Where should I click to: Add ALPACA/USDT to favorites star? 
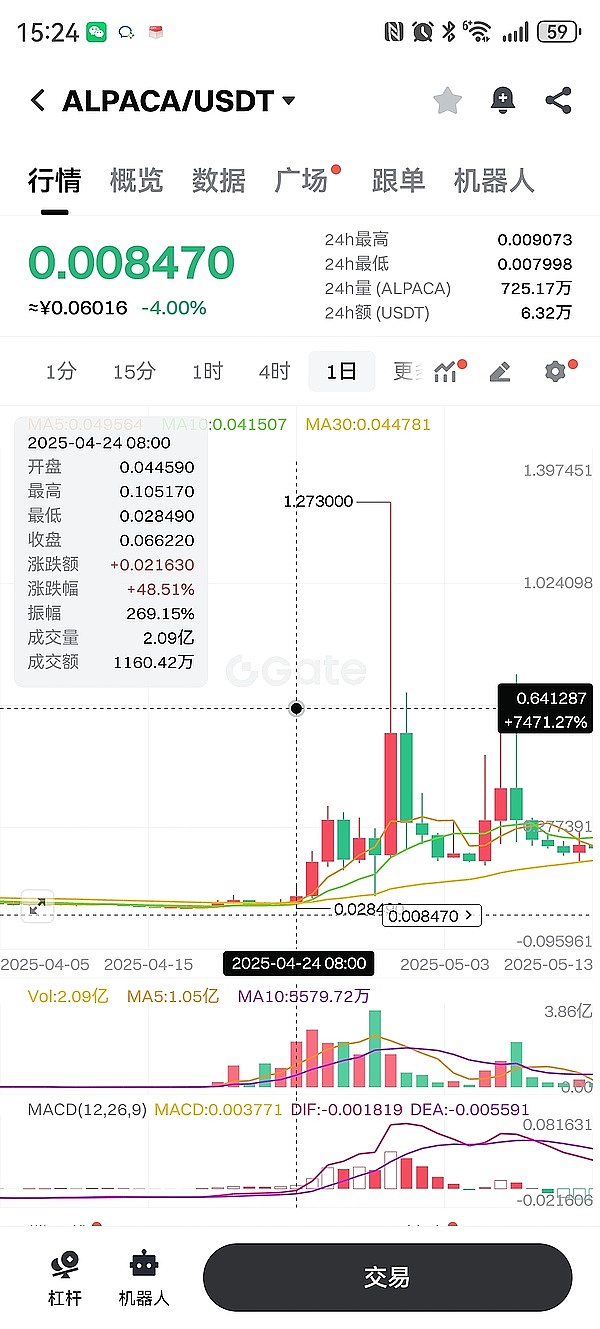[447, 100]
